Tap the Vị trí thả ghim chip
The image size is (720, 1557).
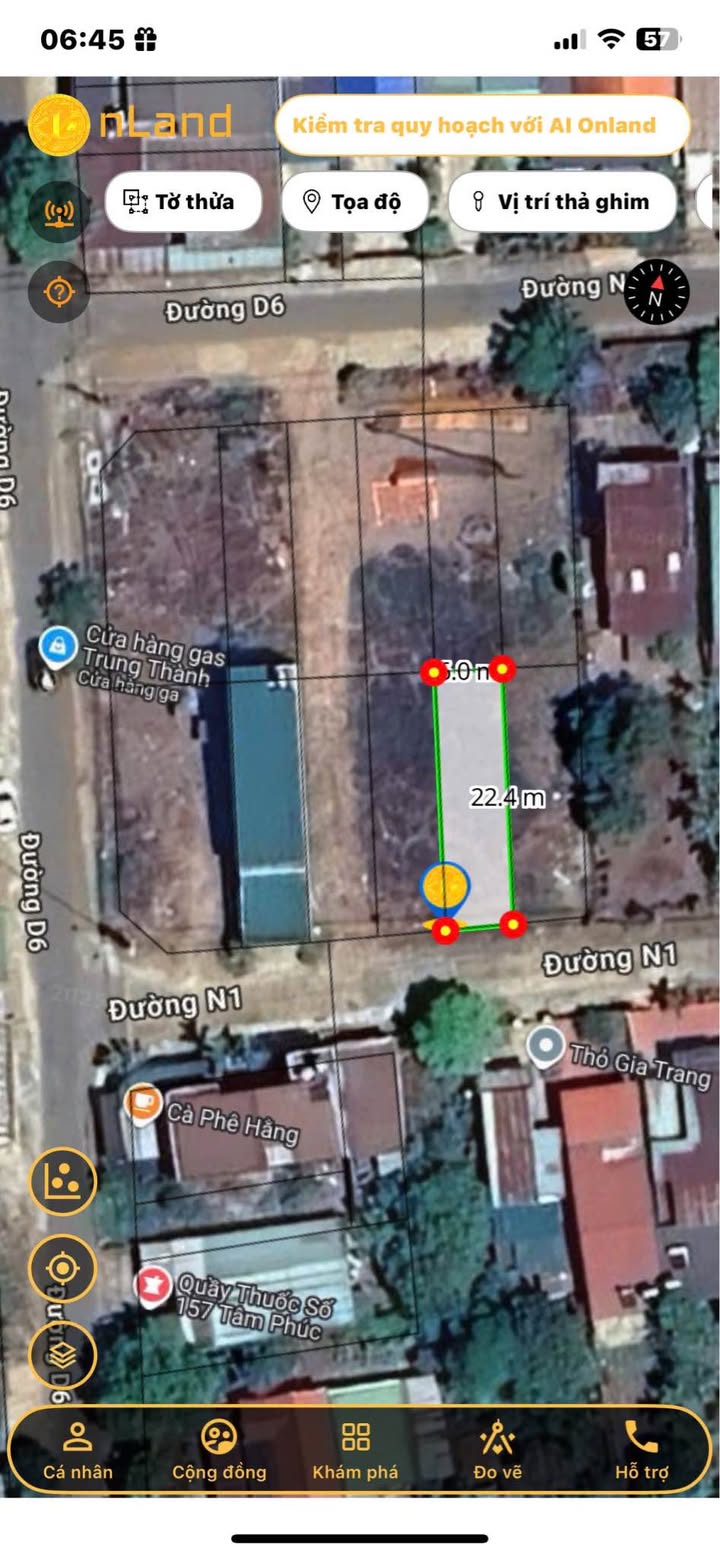(562, 202)
